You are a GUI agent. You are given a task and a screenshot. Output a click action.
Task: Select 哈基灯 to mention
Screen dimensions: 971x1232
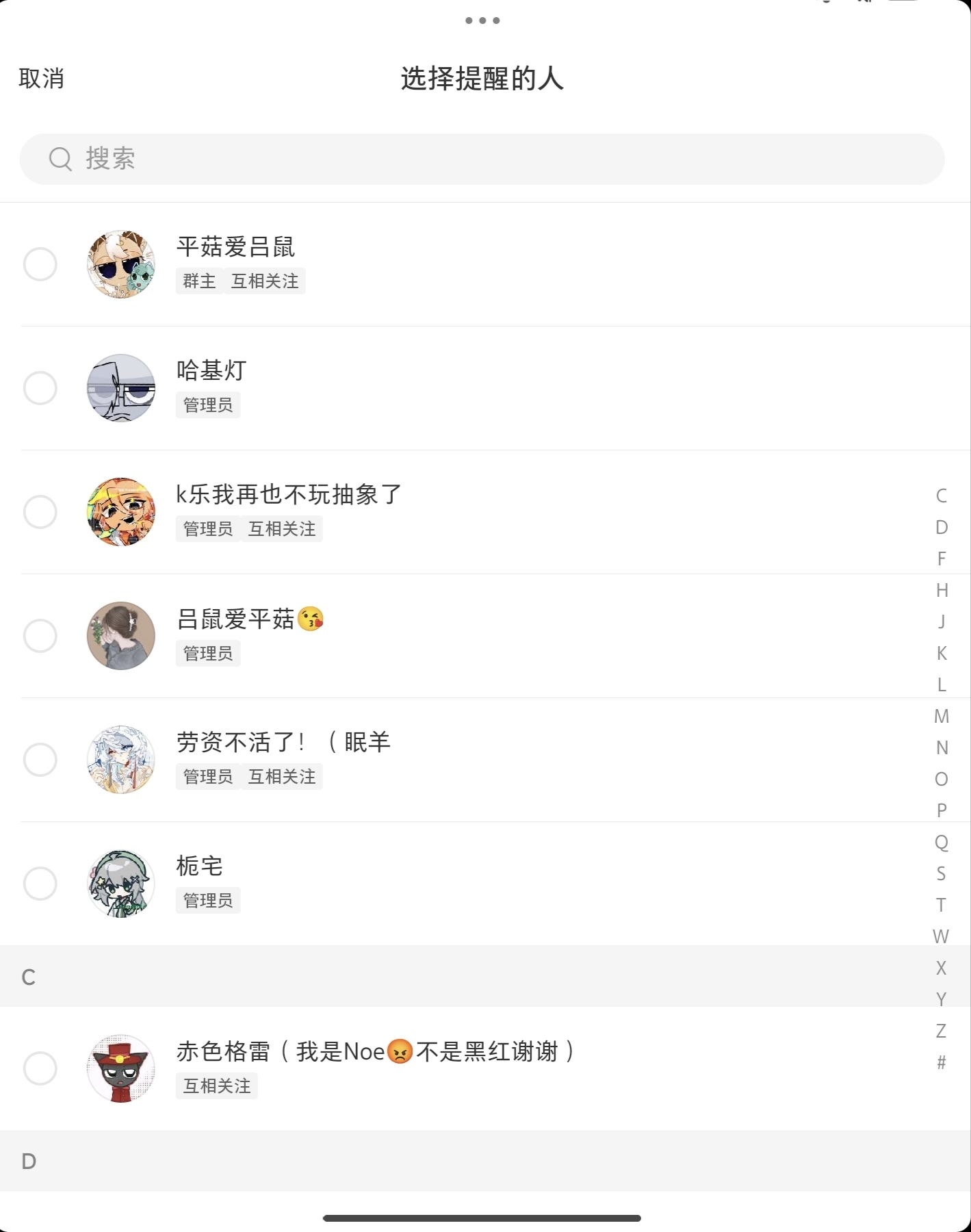pos(40,388)
